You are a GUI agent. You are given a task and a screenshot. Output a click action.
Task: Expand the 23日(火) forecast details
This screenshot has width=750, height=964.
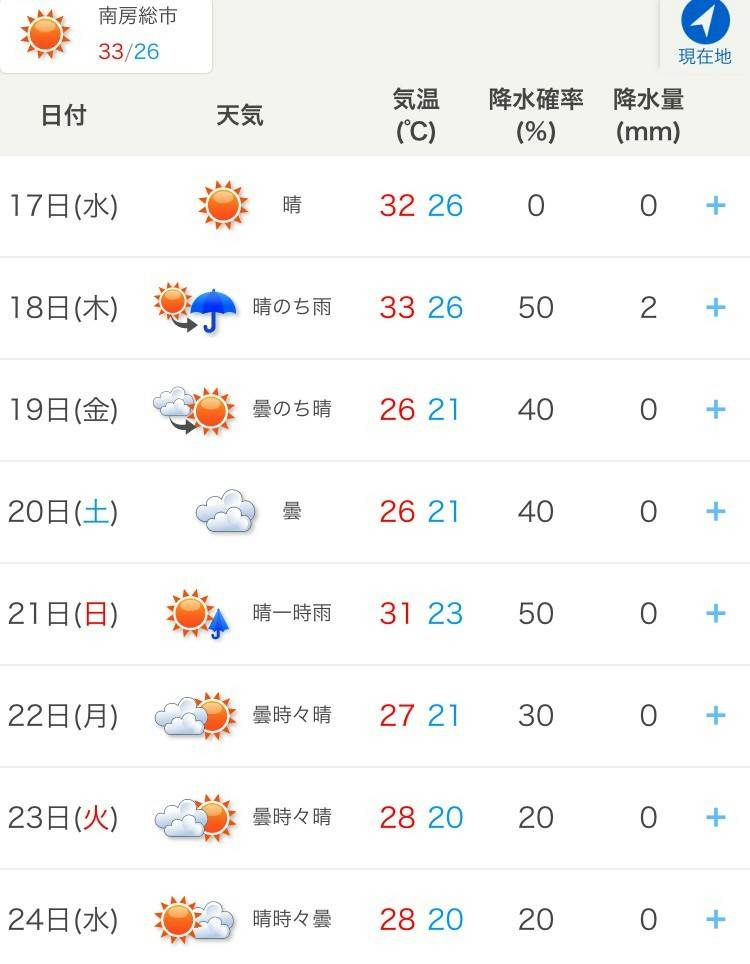click(715, 817)
